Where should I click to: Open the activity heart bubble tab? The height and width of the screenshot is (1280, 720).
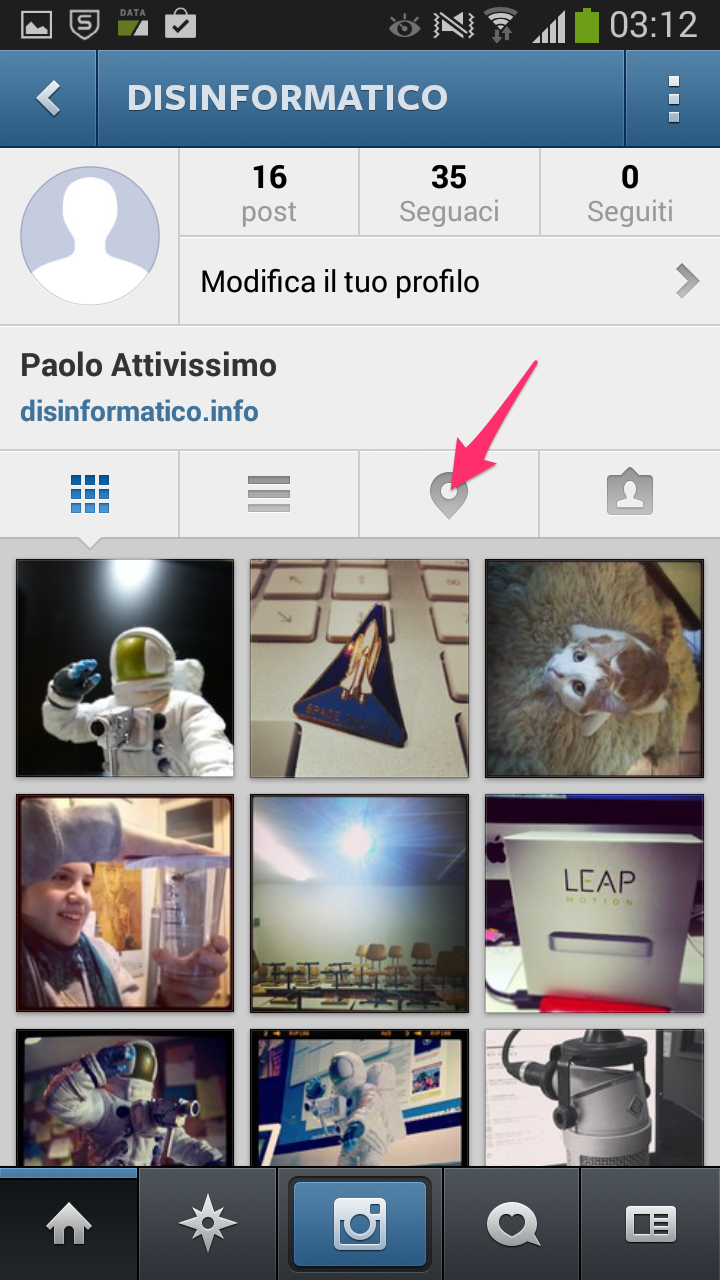point(512,1224)
